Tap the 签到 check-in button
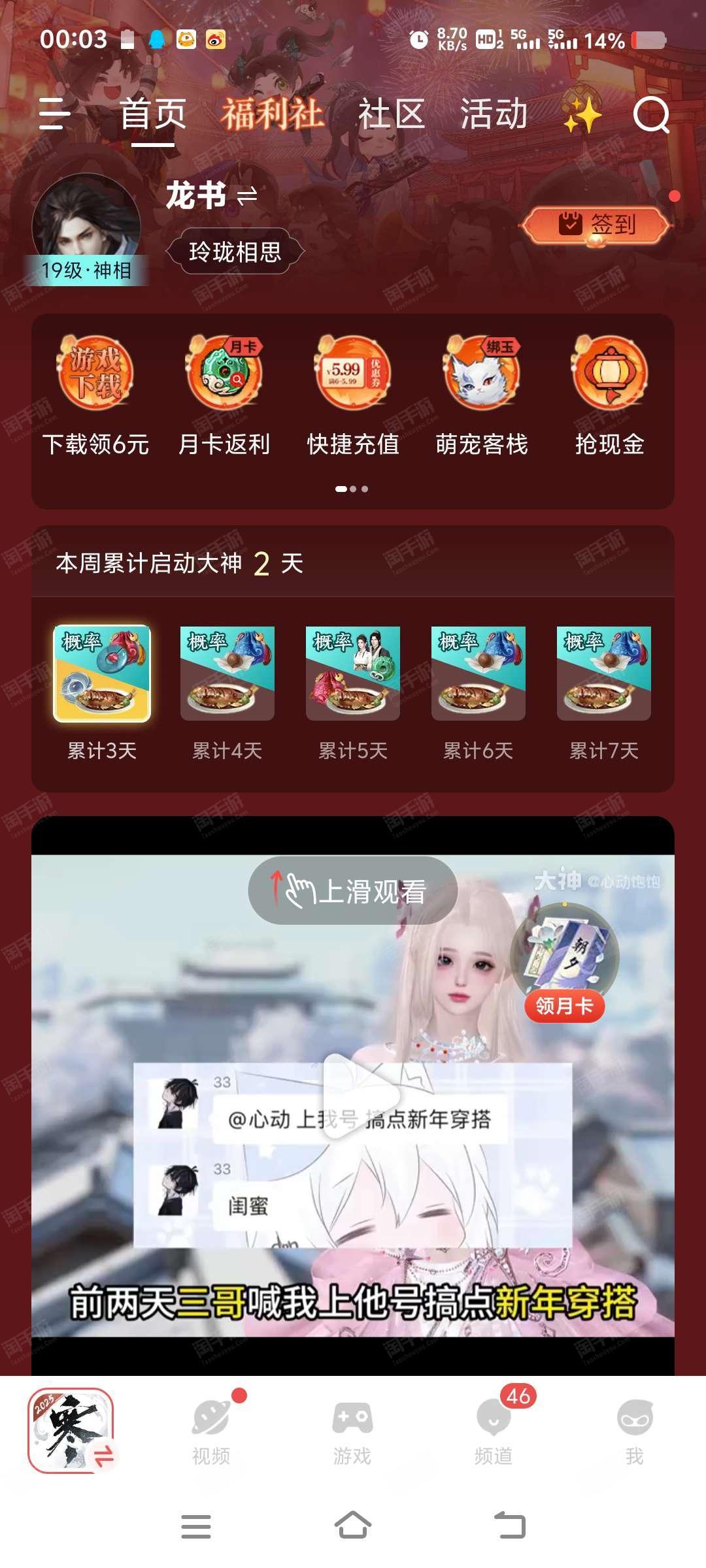 point(596,225)
